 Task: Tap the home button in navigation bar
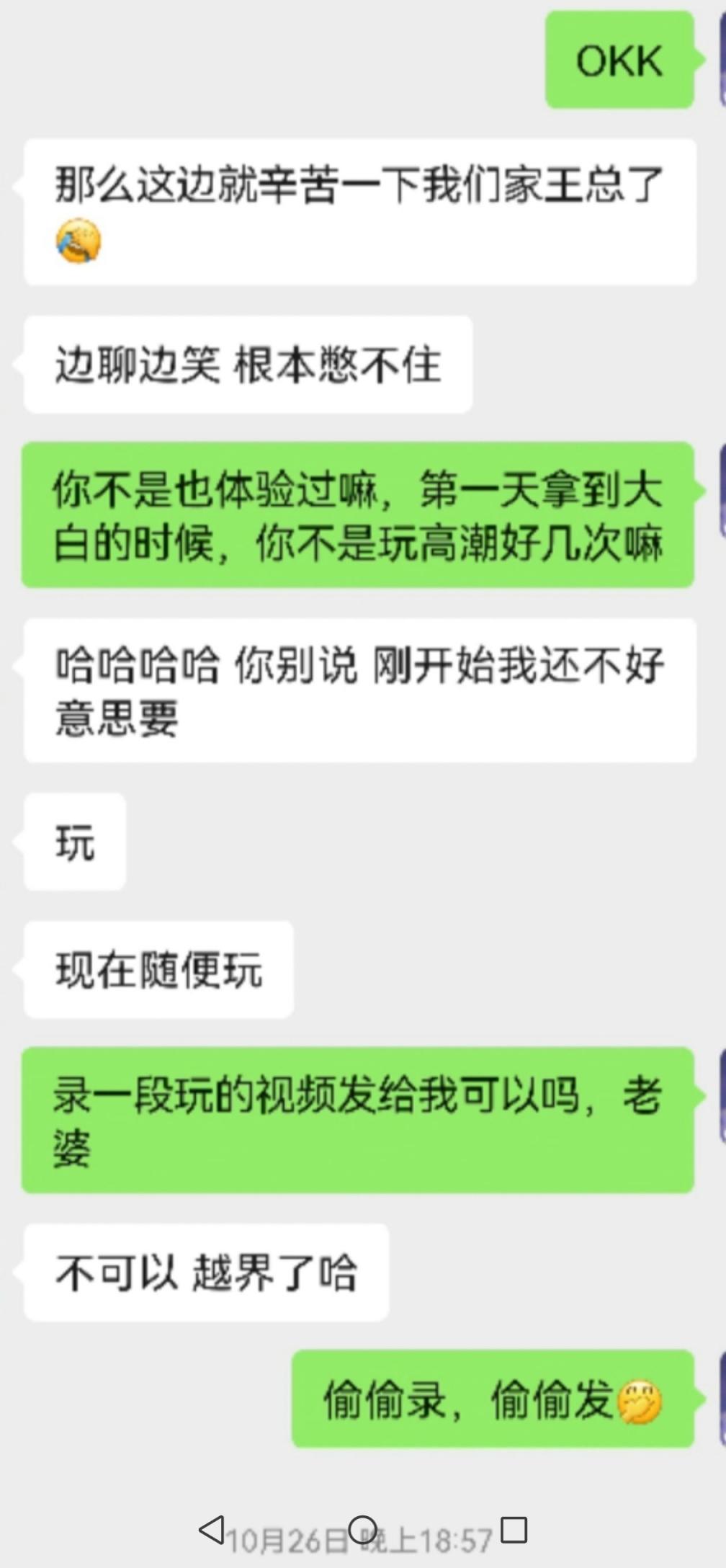click(x=362, y=1529)
